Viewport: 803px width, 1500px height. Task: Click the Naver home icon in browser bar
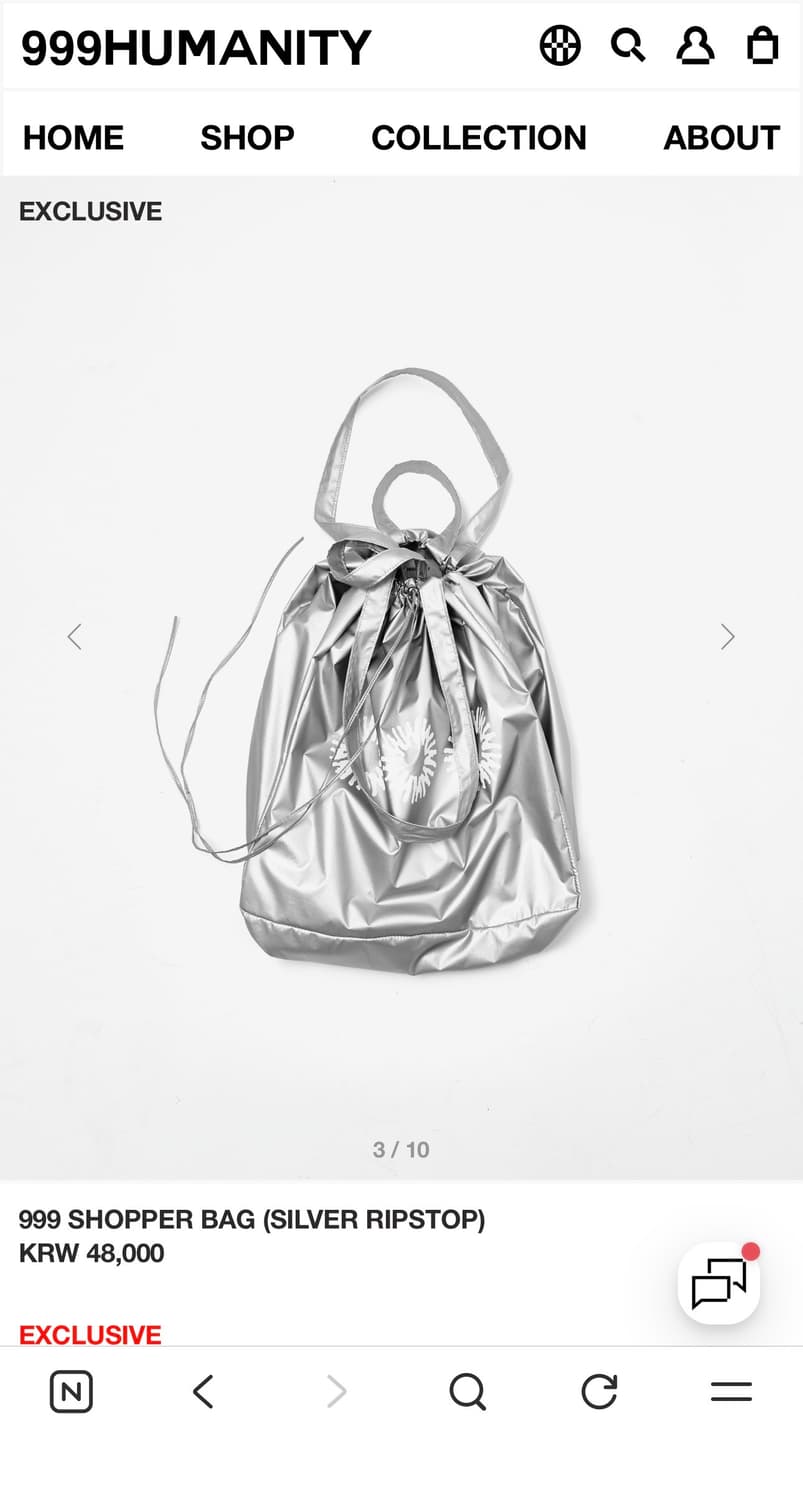coord(69,1391)
